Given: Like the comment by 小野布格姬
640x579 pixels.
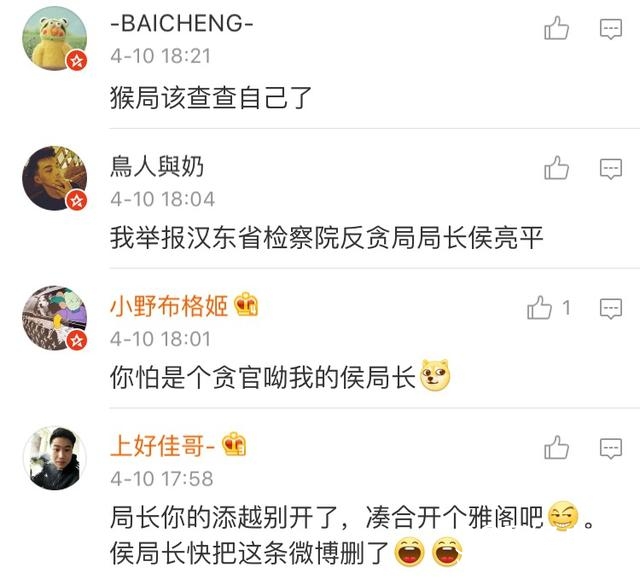Looking at the screenshot, I should point(540,308).
